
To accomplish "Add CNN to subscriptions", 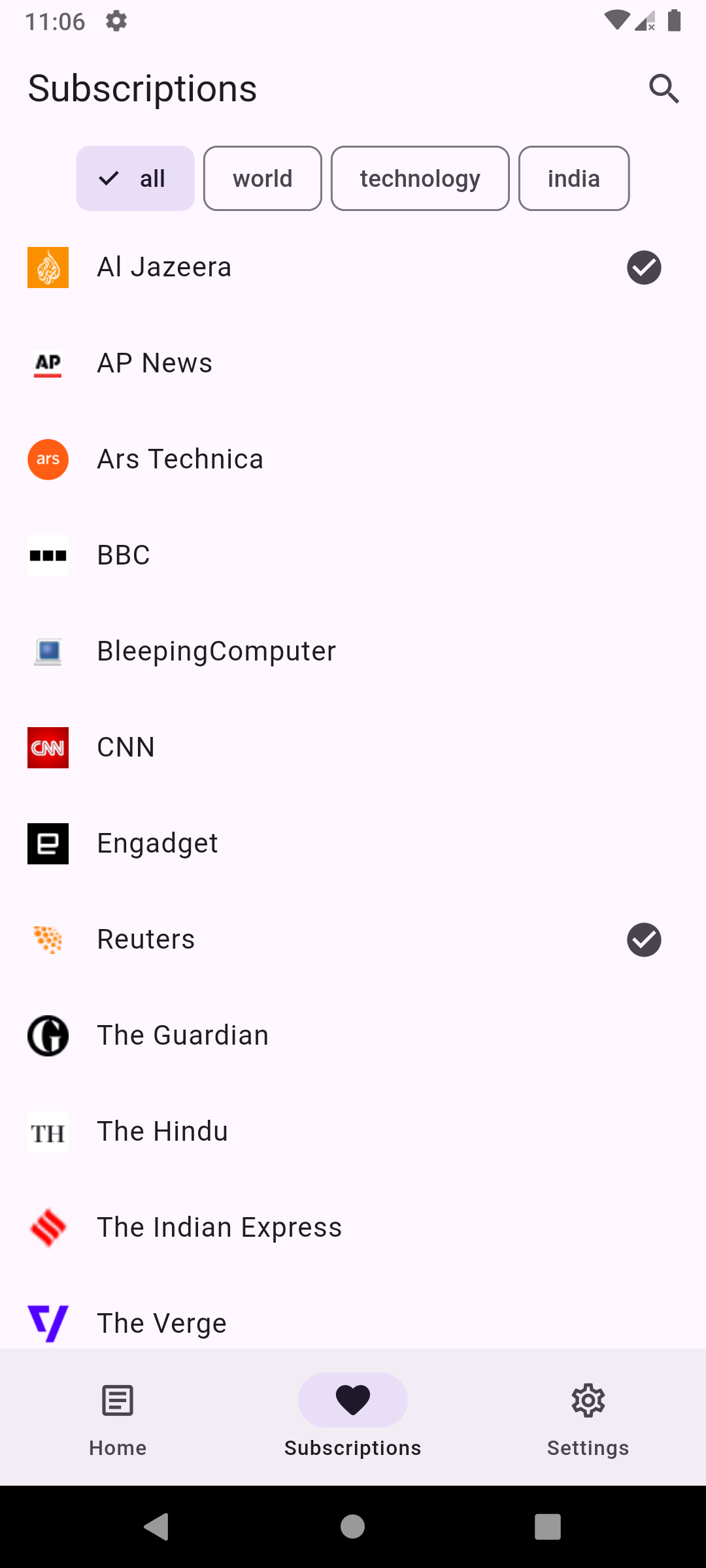I will [x=353, y=747].
